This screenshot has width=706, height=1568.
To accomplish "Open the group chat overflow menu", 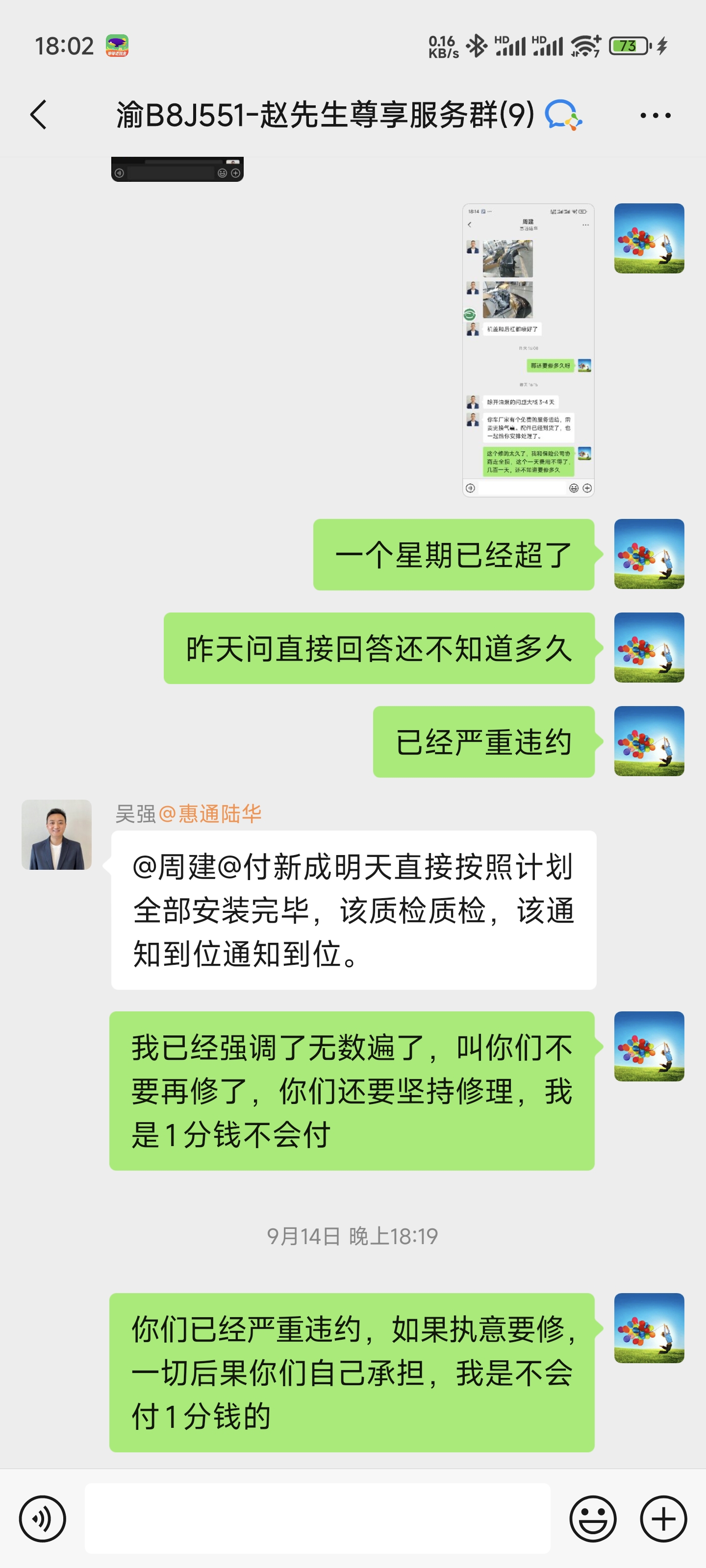I will (656, 115).
